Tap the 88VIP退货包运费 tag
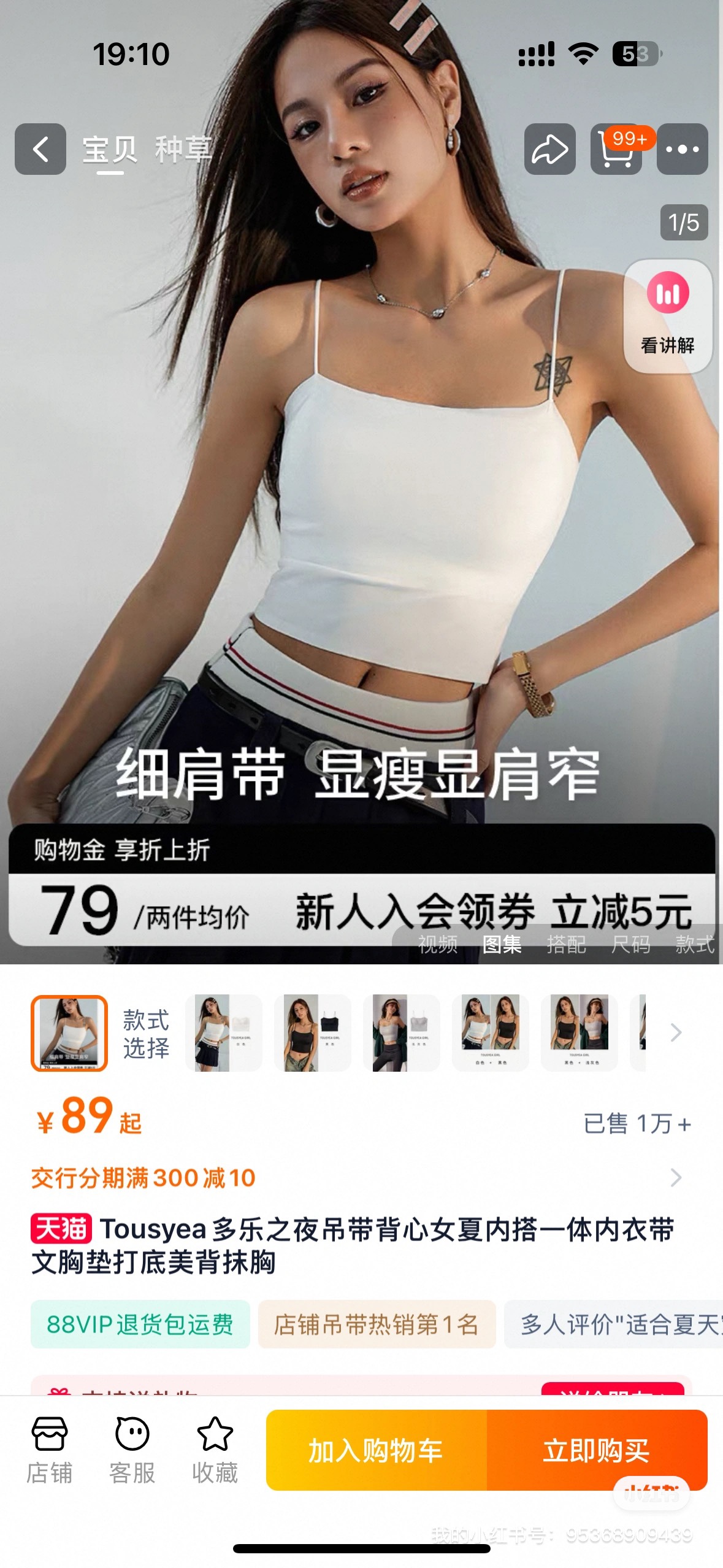723x1568 pixels. pos(140,1324)
